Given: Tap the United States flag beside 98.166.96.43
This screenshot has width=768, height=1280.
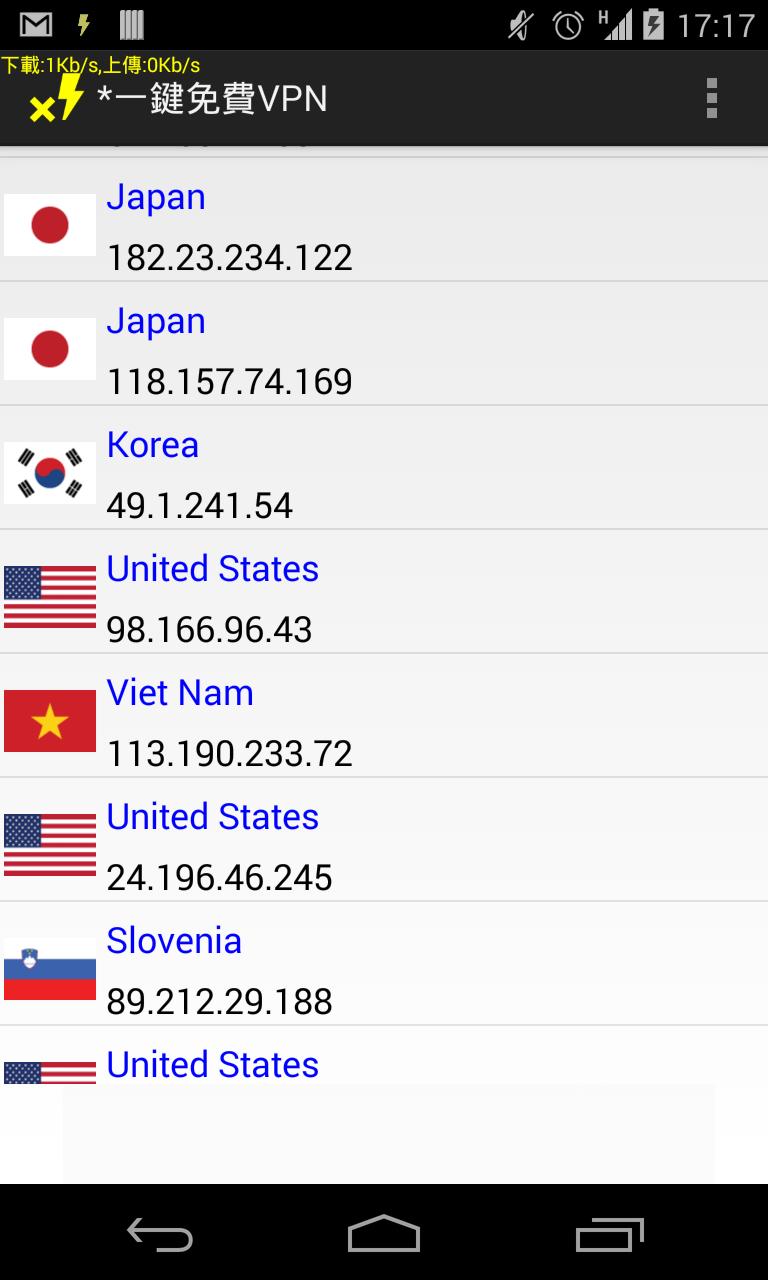Looking at the screenshot, I should [x=49, y=596].
